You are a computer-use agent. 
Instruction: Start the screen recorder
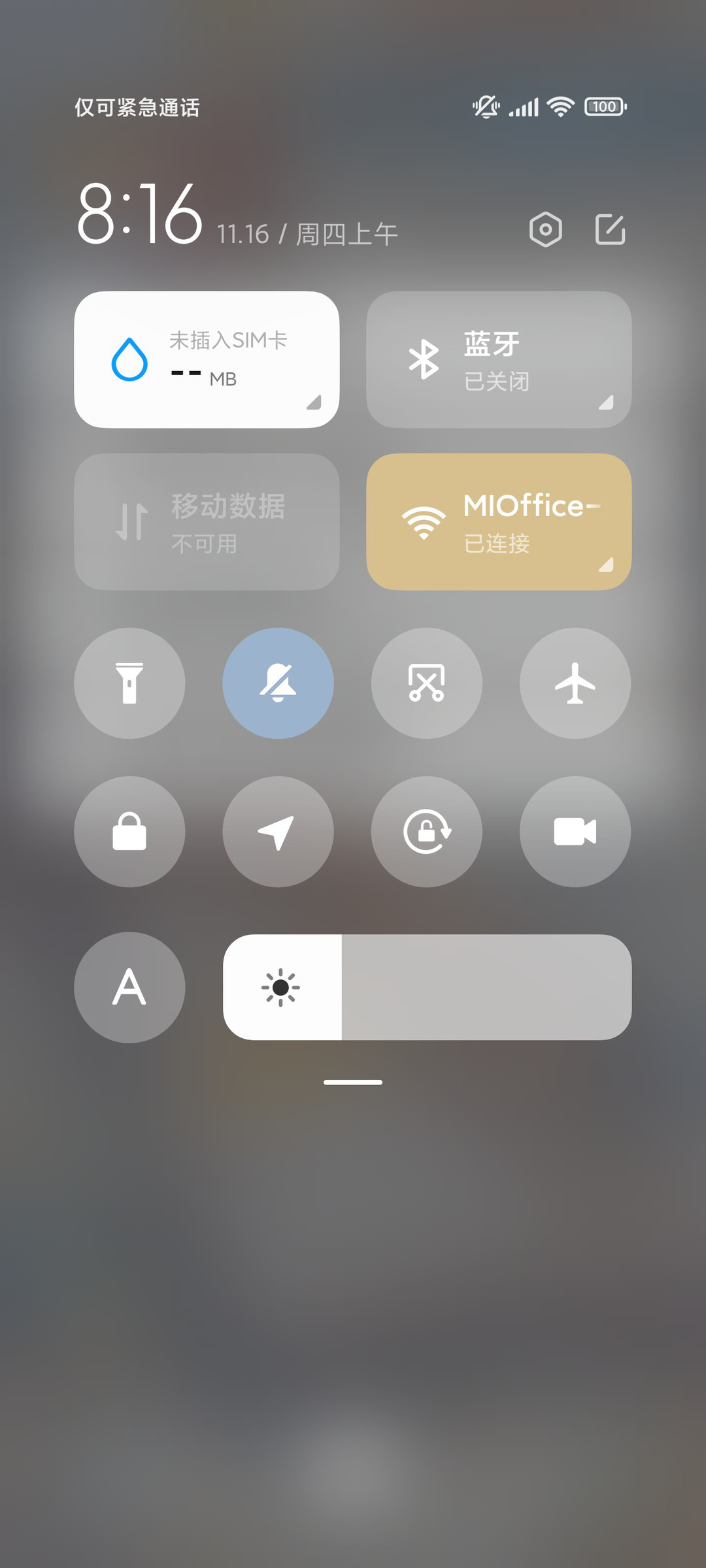point(575,832)
